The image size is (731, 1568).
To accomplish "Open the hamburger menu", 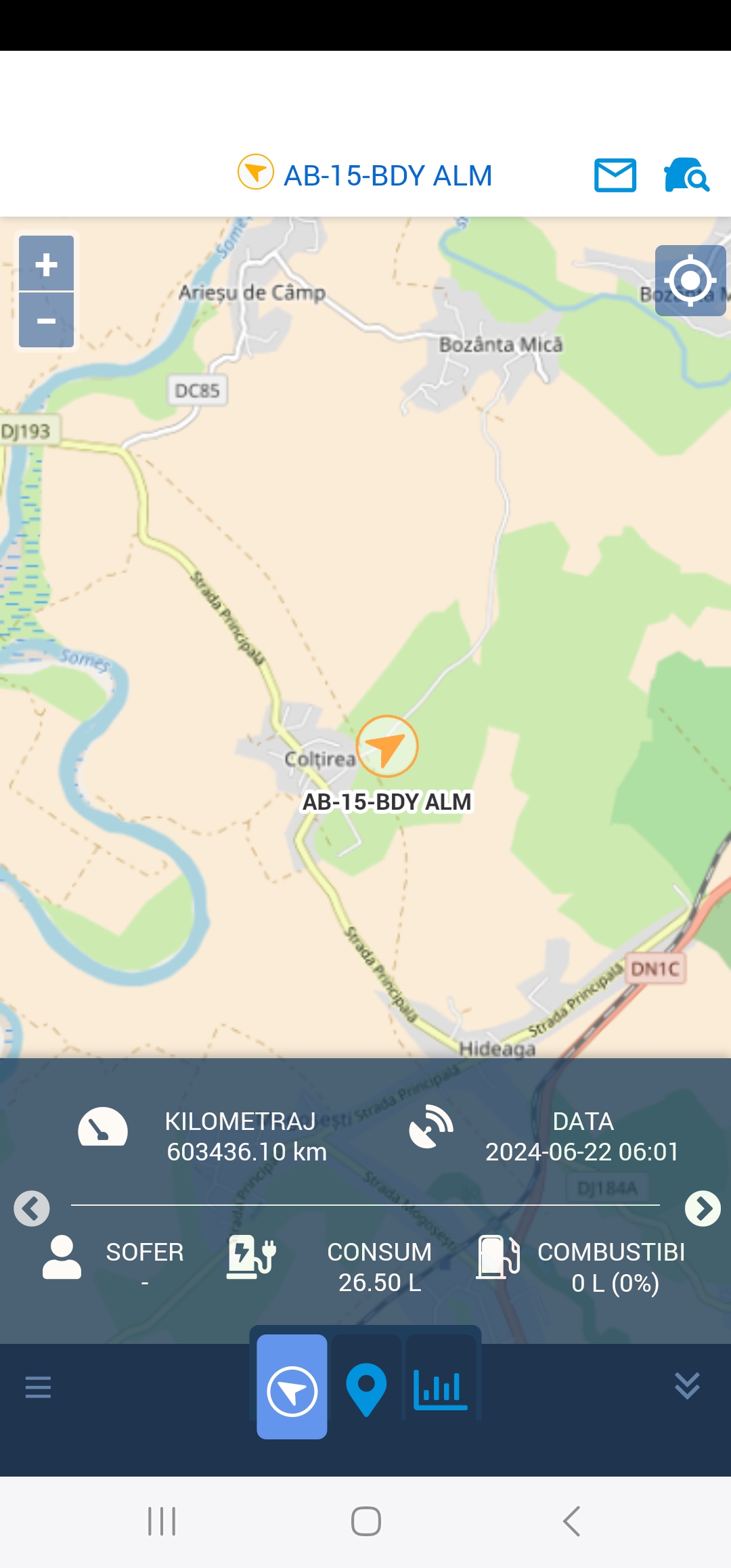I will click(x=38, y=1387).
